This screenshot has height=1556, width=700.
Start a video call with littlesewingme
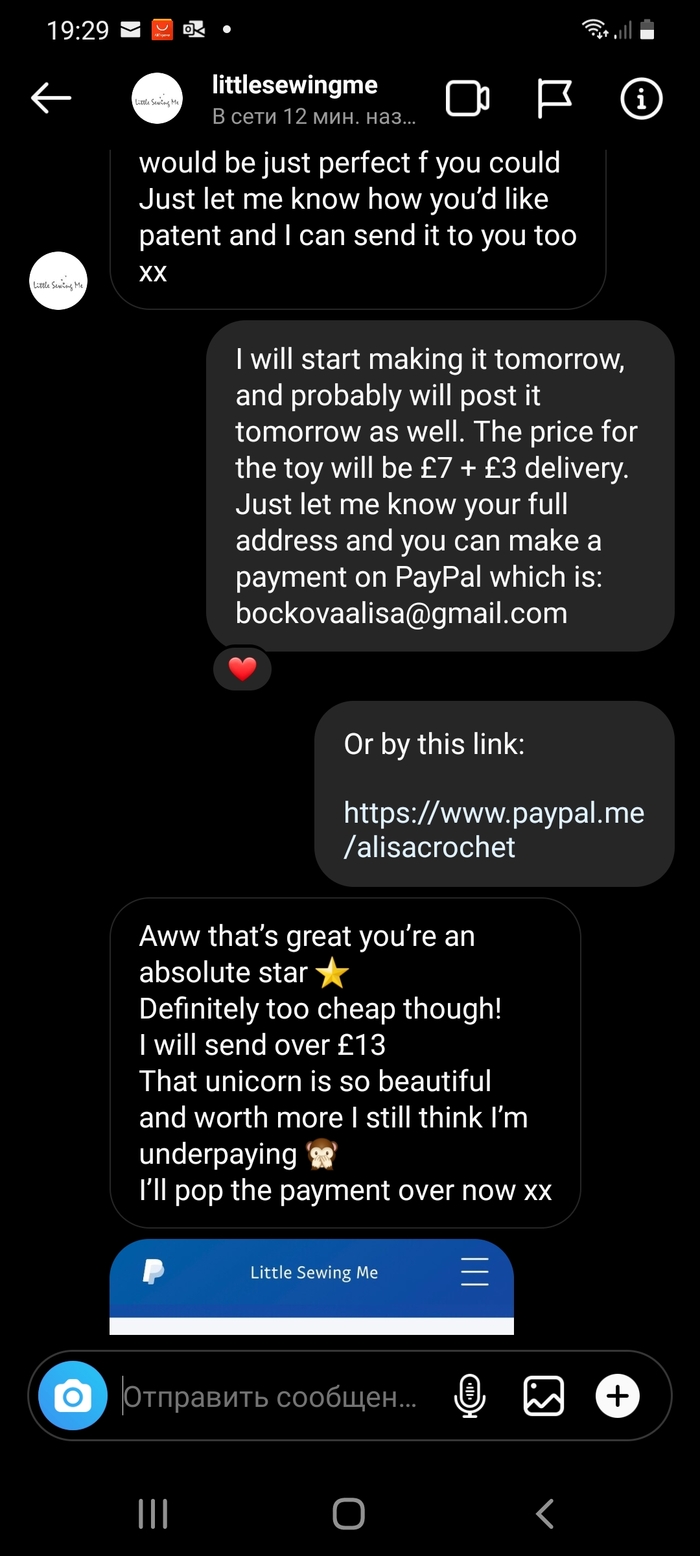467,98
